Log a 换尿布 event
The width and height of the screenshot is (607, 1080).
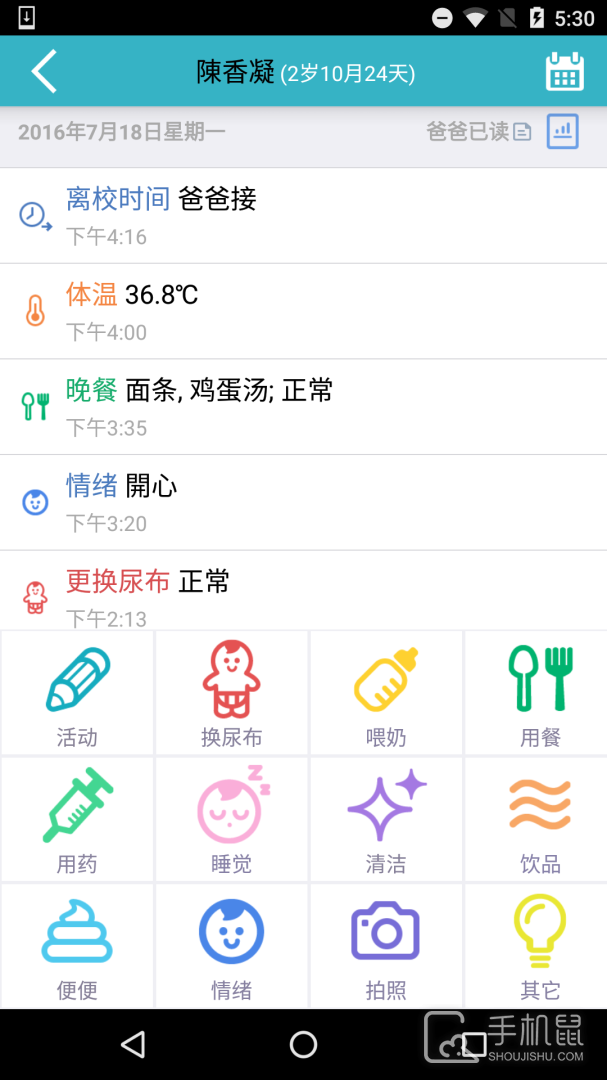(x=231, y=693)
